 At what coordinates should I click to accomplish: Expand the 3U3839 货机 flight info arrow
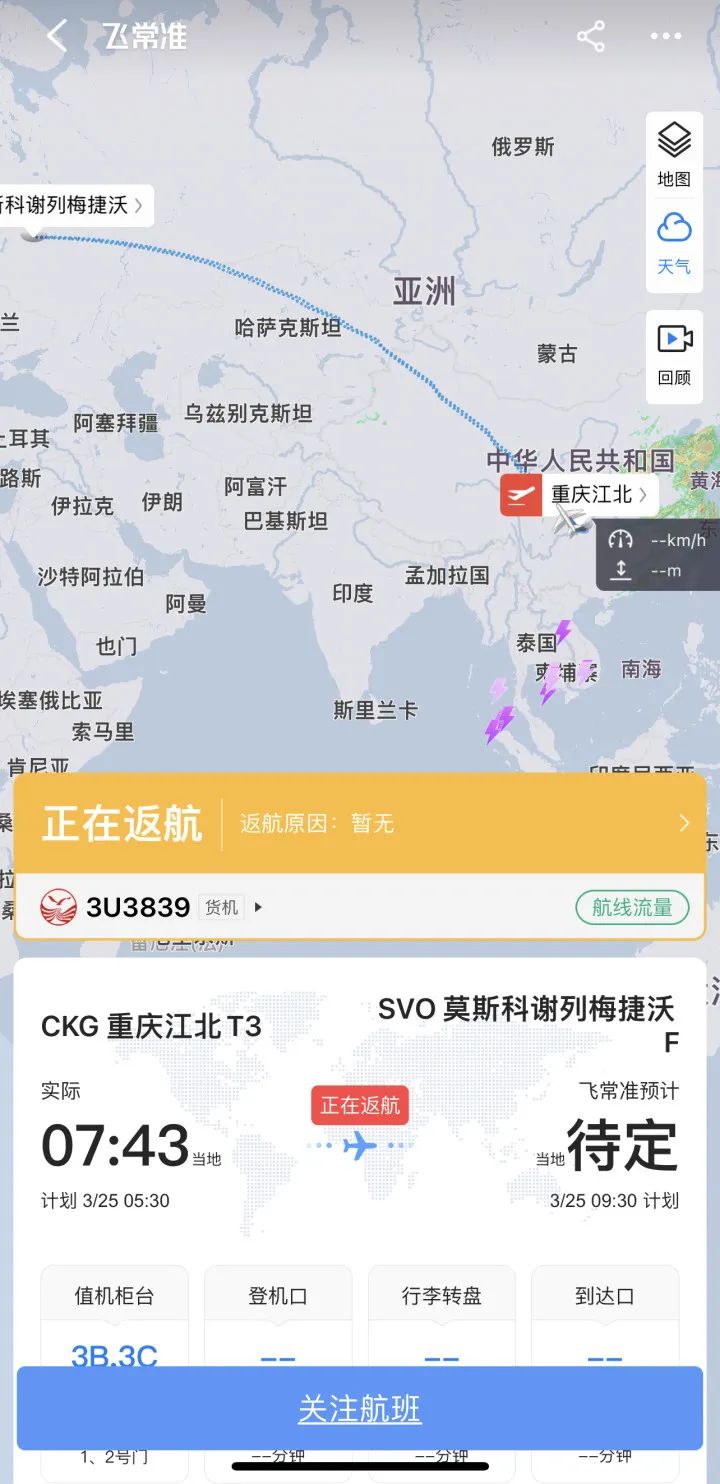click(x=258, y=907)
